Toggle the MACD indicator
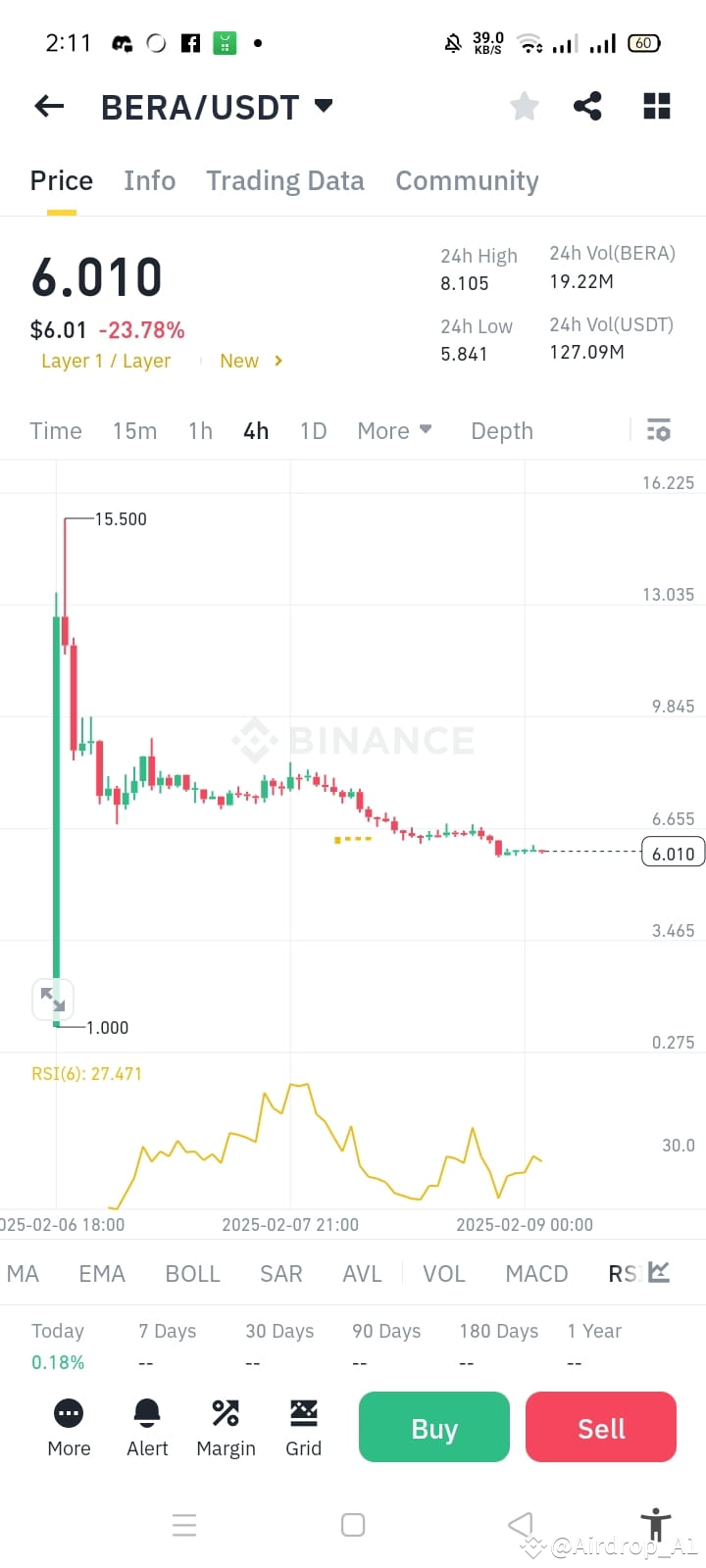This screenshot has height=1568, width=706. [536, 1273]
